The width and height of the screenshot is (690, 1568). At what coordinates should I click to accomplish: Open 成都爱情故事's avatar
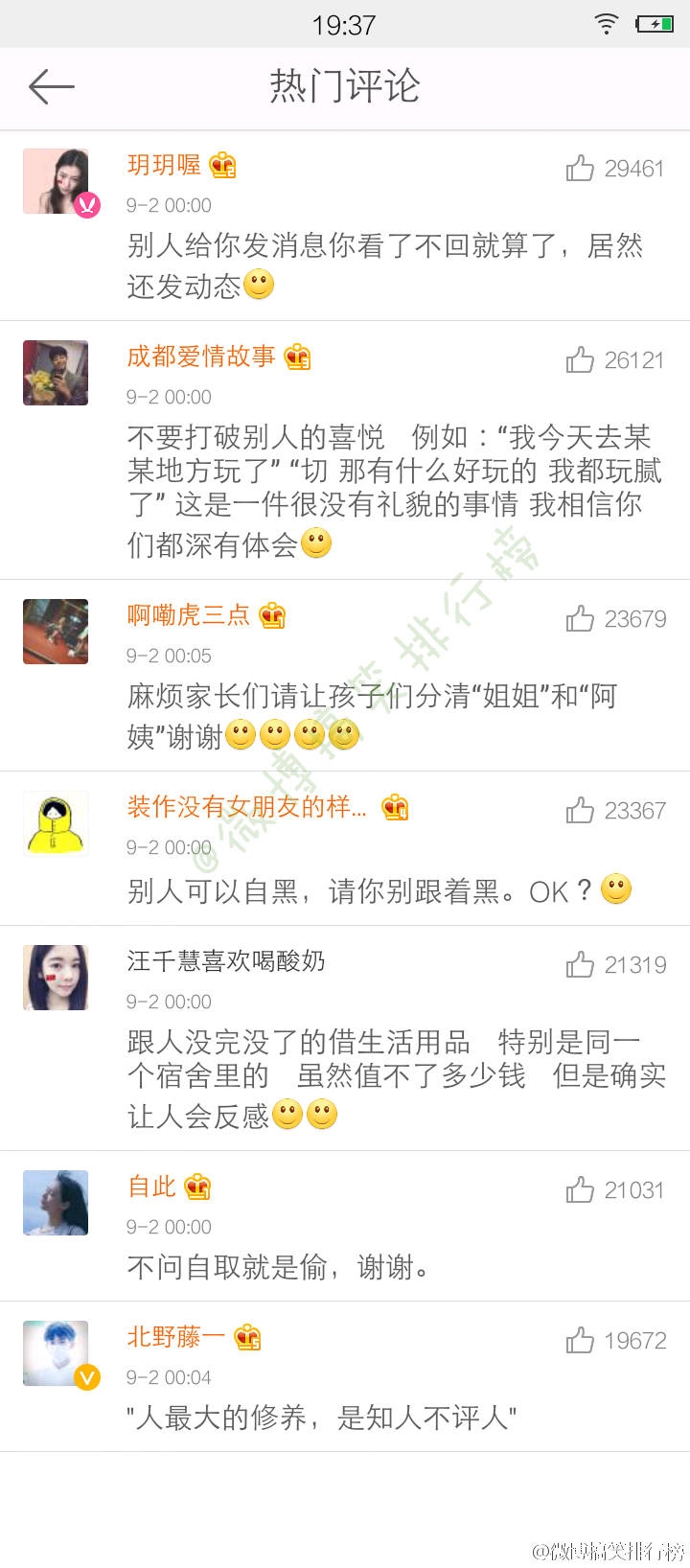tap(56, 373)
